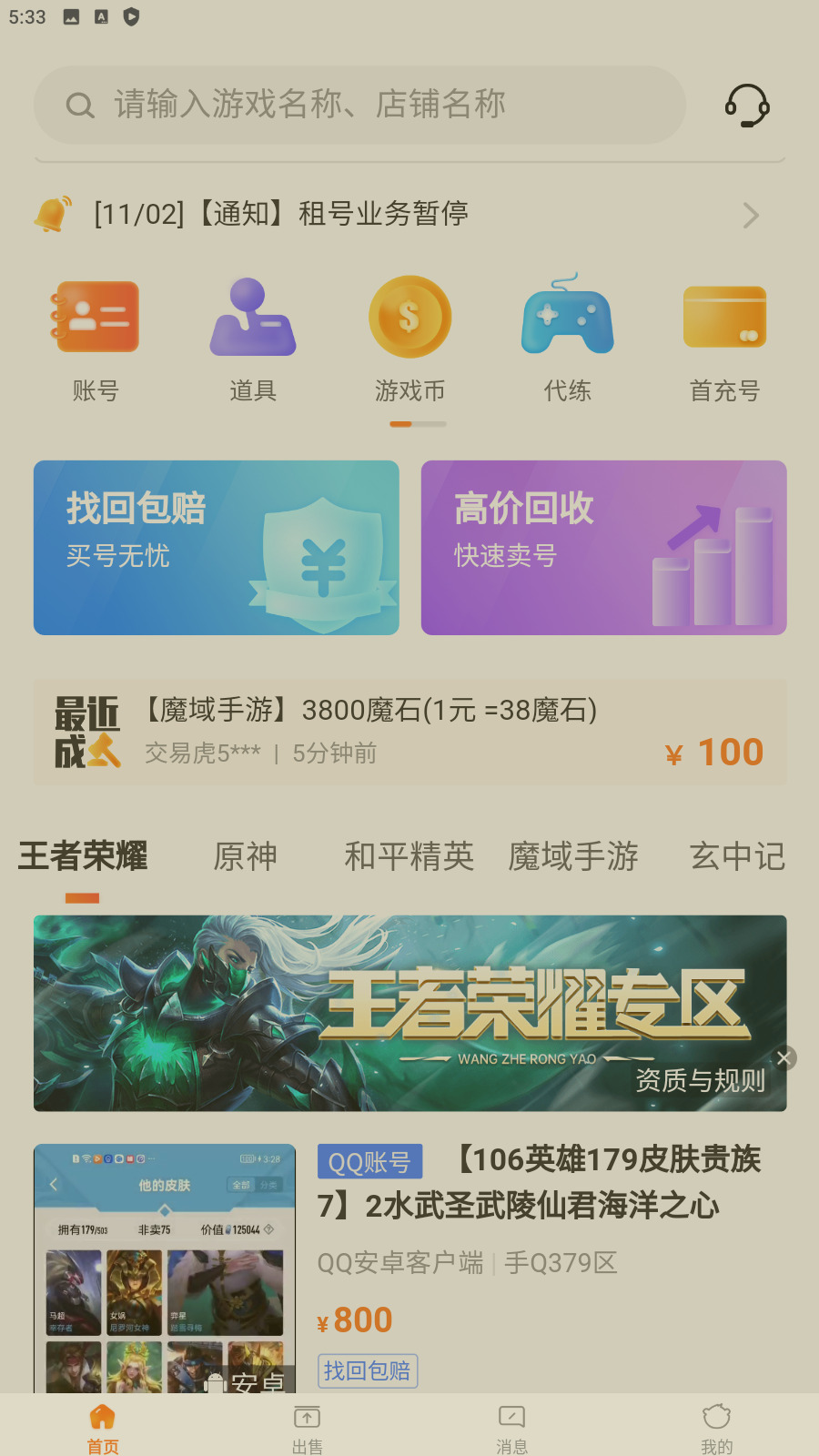This screenshot has height=1456, width=819.
Task: Switch to the 原神 tab
Action: tap(245, 856)
